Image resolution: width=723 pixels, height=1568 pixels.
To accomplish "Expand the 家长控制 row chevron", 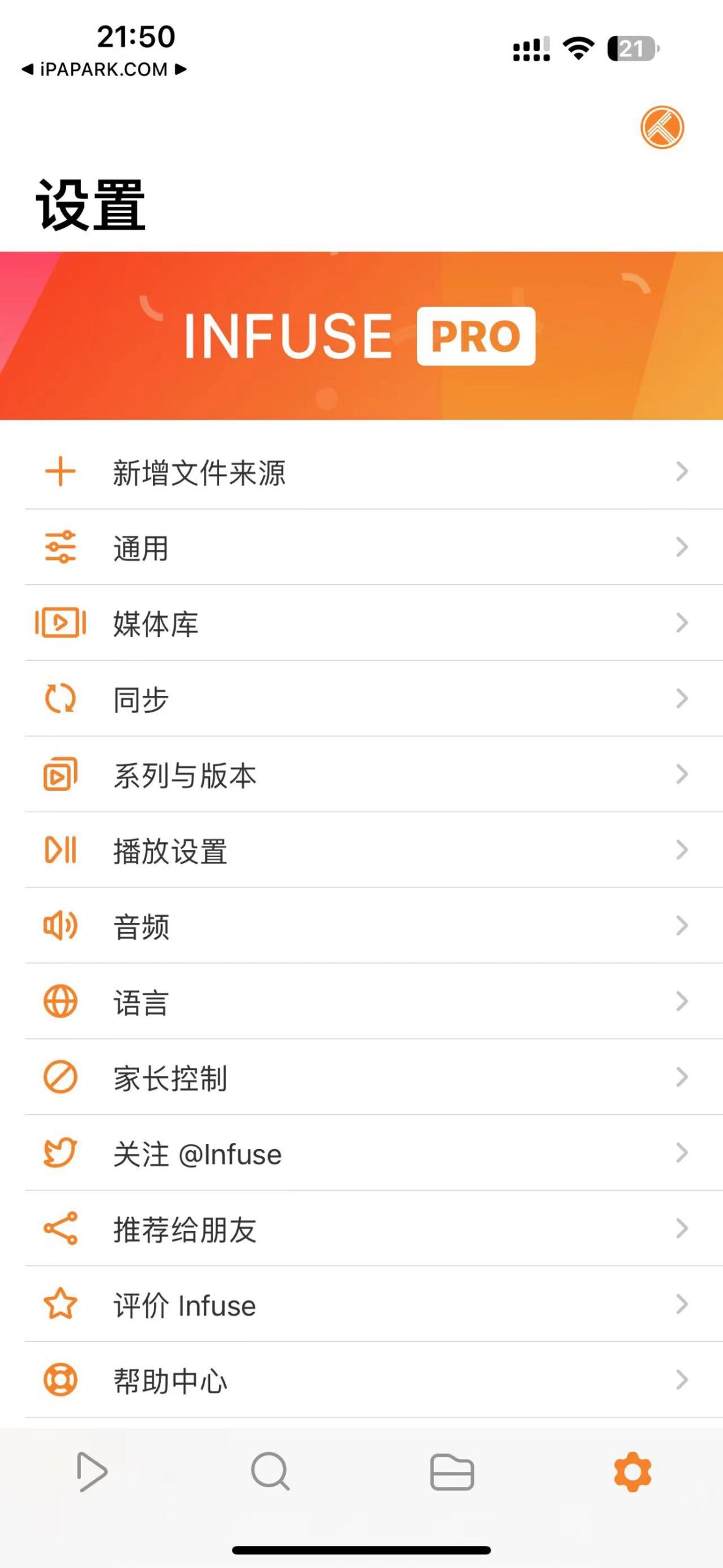I will pyautogui.click(x=681, y=1077).
